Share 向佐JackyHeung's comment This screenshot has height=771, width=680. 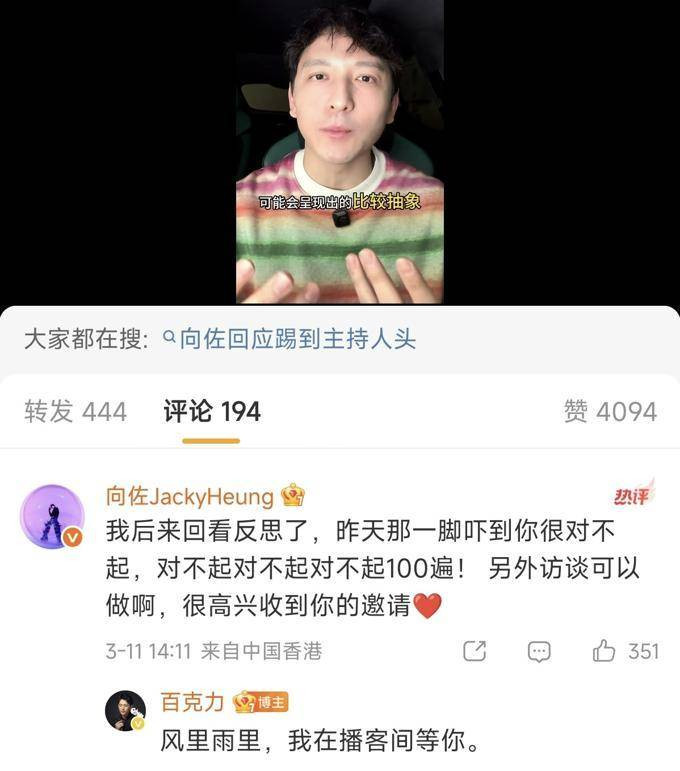click(474, 651)
